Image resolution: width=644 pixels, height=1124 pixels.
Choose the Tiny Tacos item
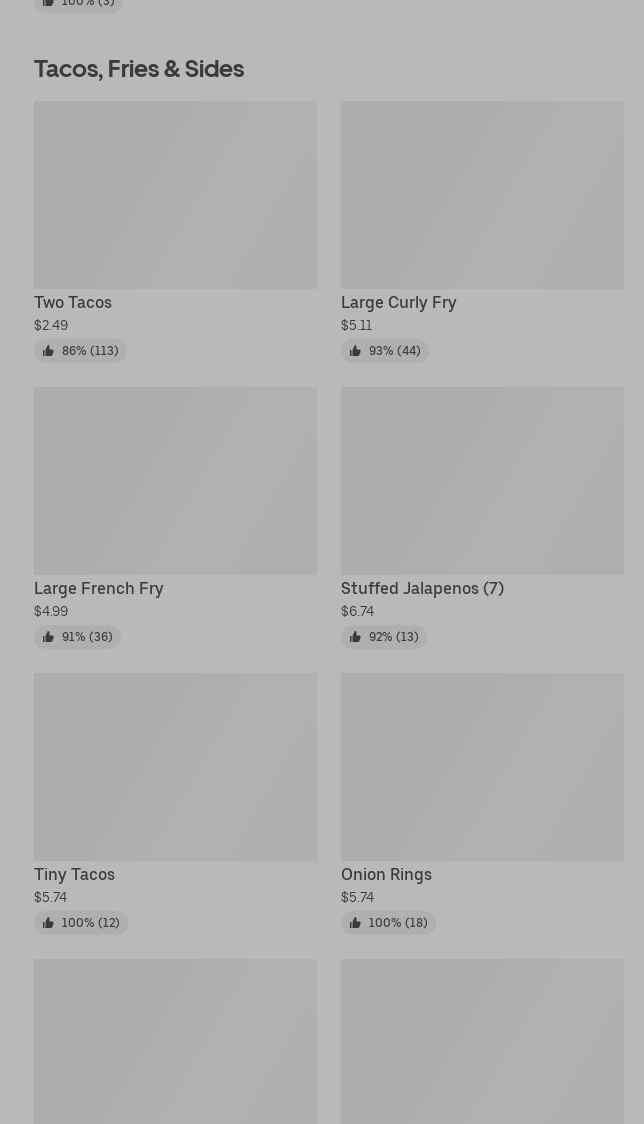click(175, 804)
